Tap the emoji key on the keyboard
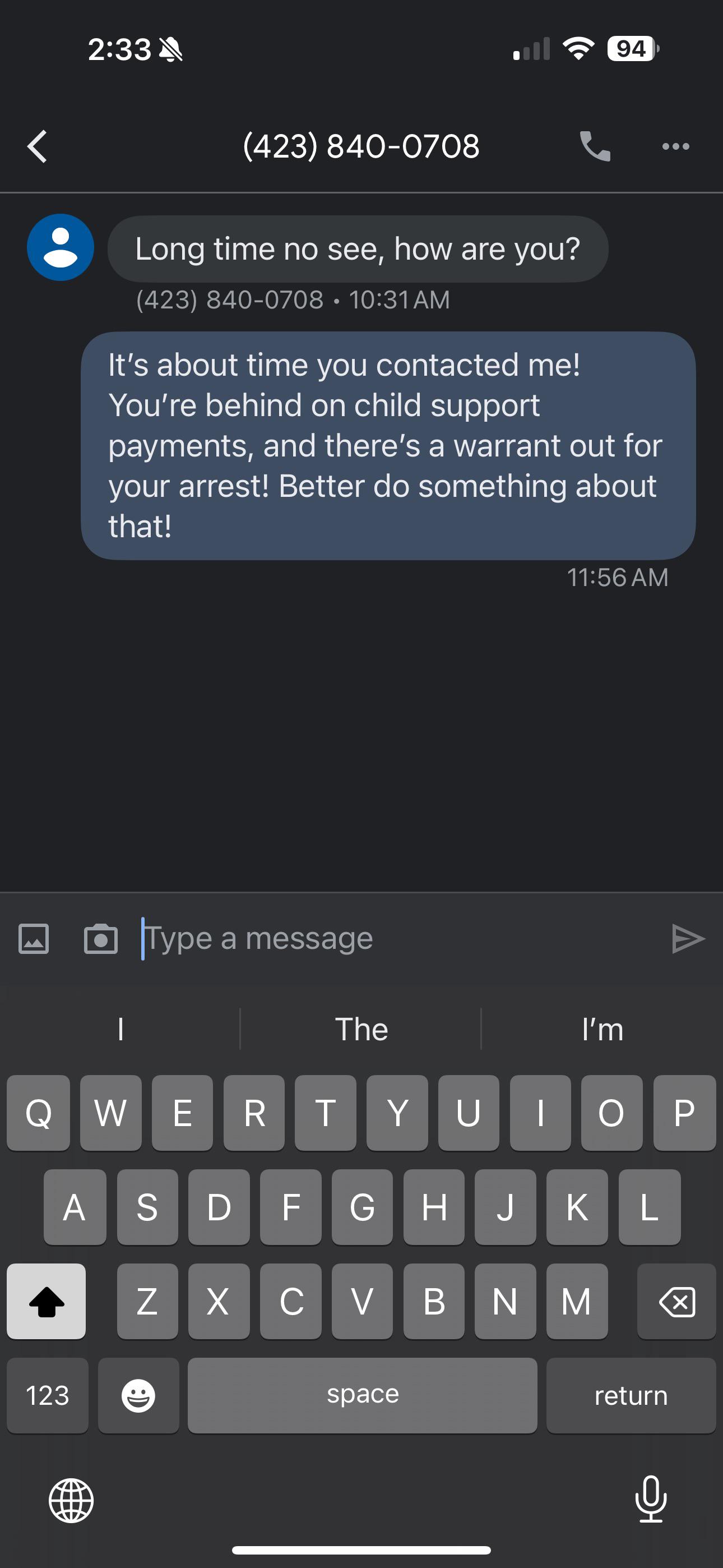Screen dimensions: 723x1568 click(x=139, y=1395)
